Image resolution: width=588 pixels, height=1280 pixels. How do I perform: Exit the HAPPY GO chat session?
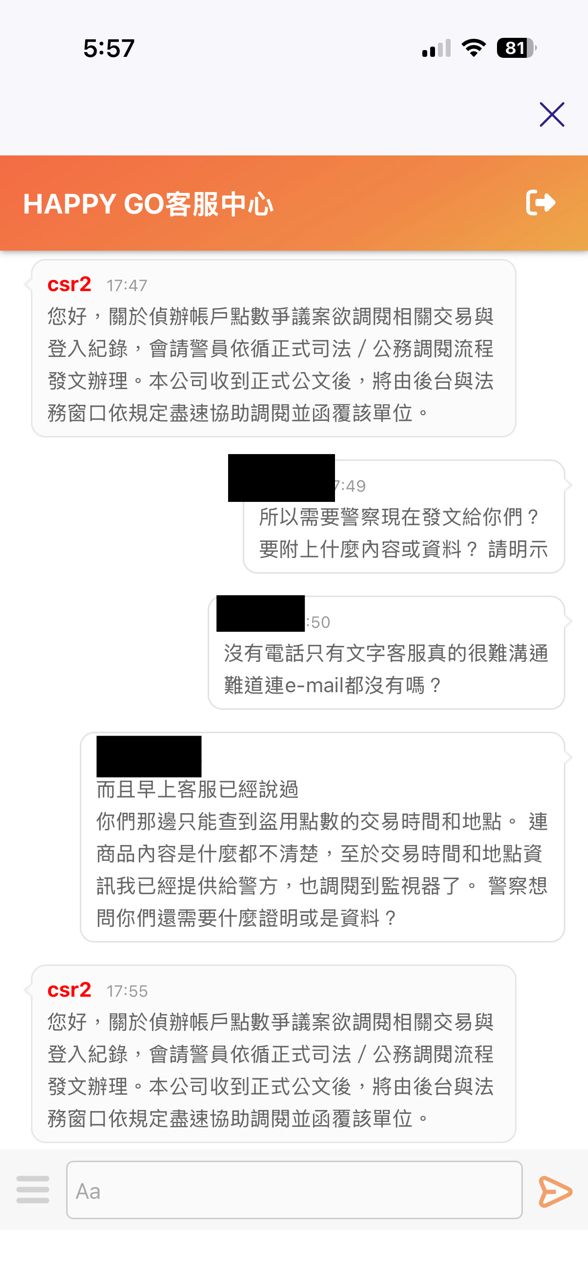coord(541,203)
